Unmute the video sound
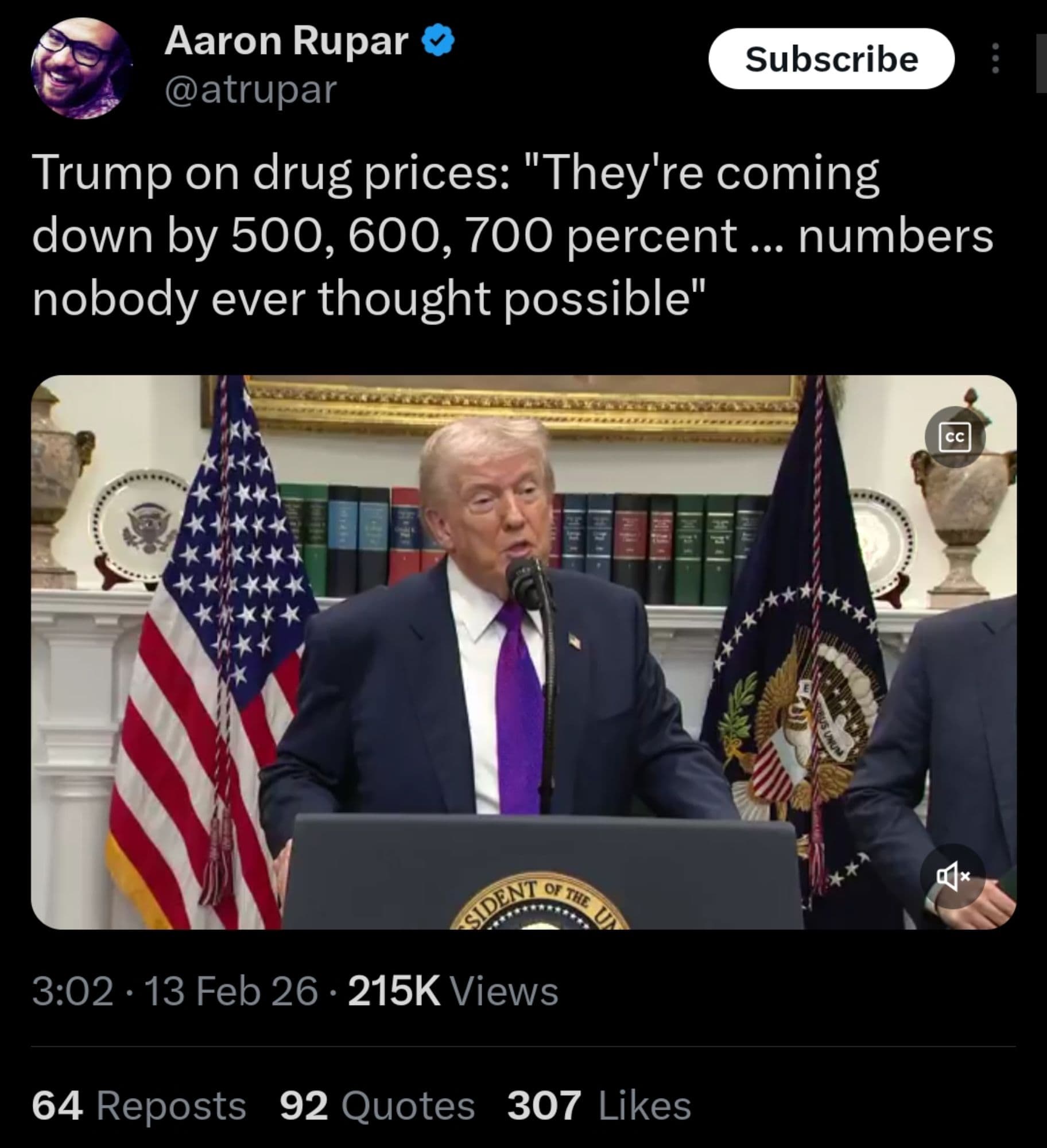Image resolution: width=1047 pixels, height=1148 pixels. click(x=953, y=876)
